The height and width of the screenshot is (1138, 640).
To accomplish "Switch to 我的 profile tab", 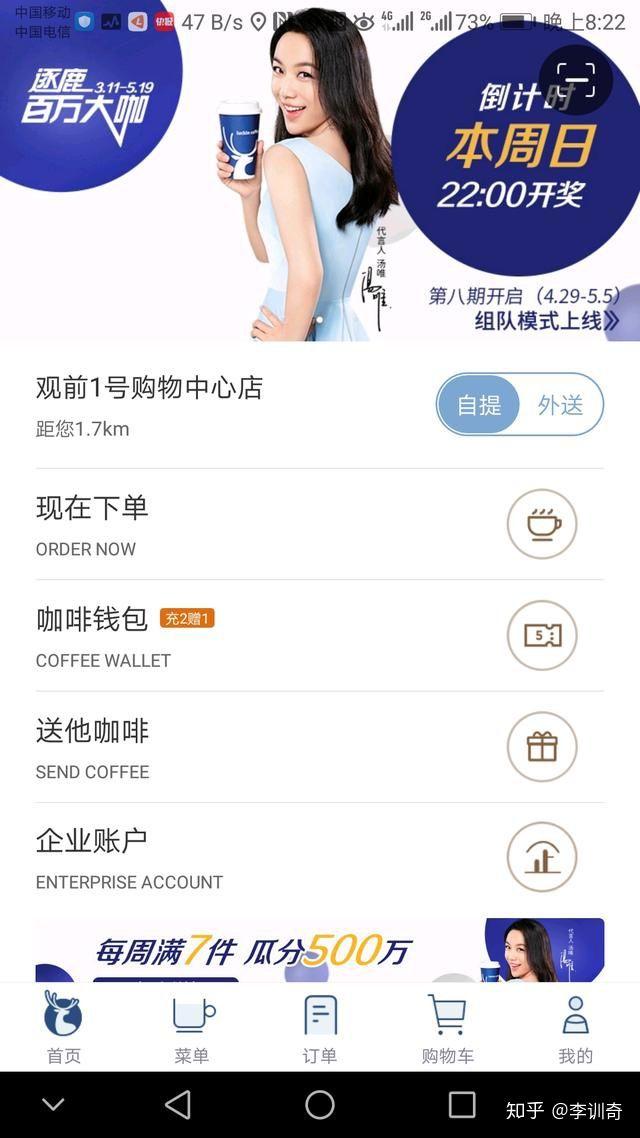I will coord(575,1028).
